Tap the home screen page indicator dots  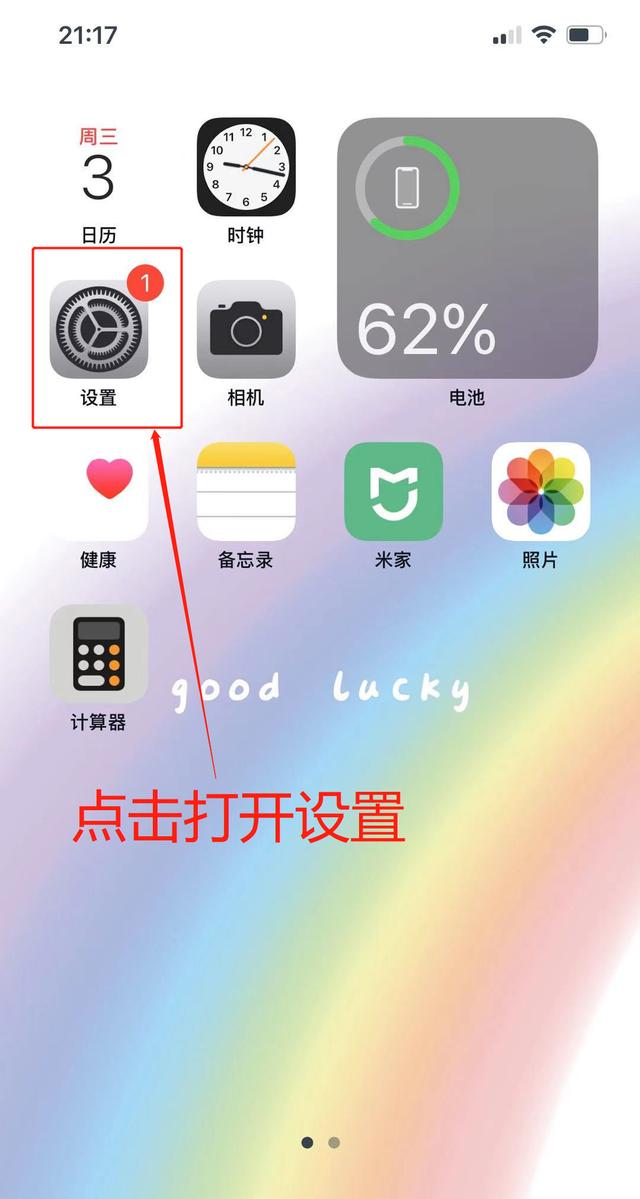point(320,1142)
